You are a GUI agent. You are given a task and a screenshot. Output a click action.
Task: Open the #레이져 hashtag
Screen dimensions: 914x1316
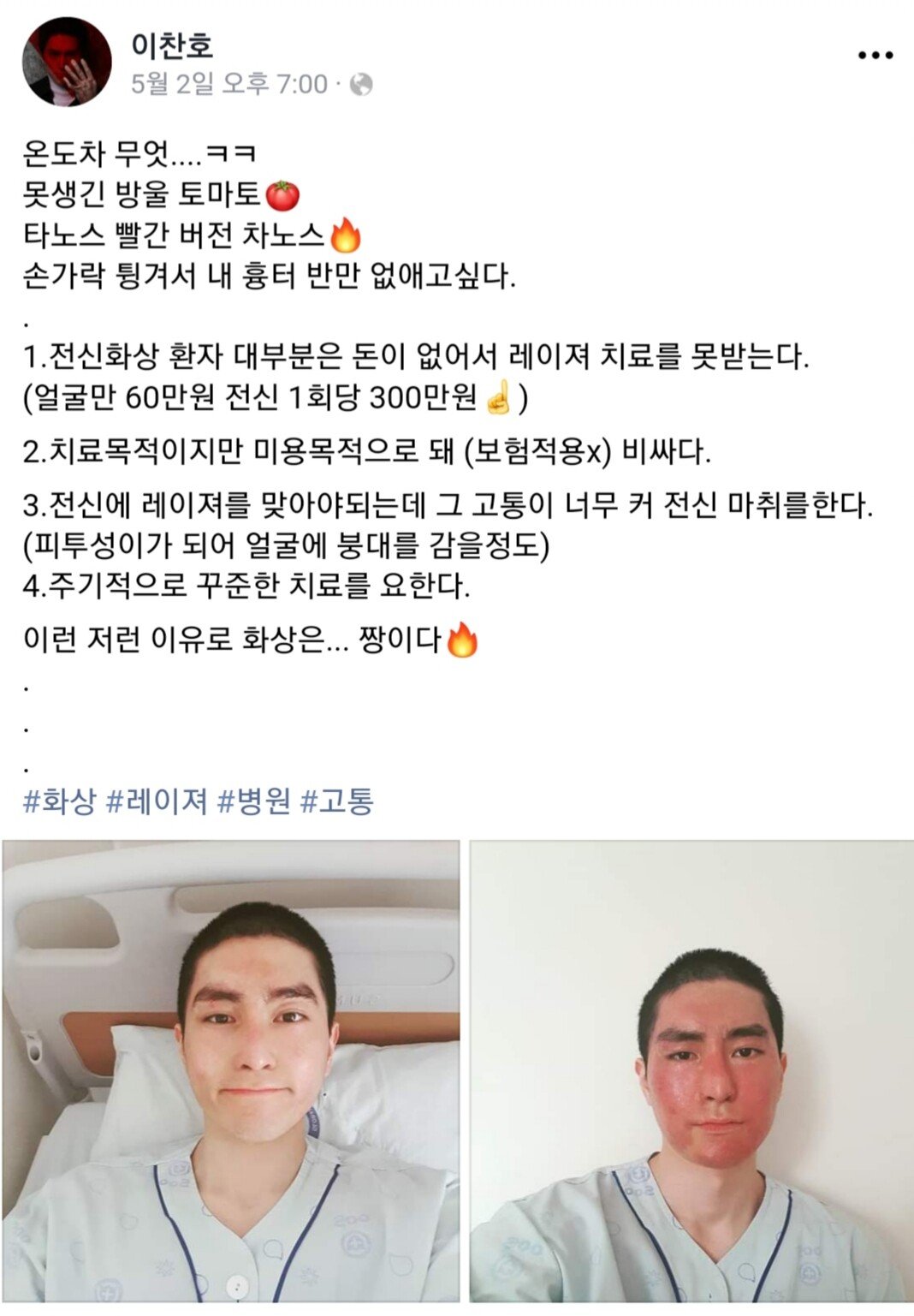[x=157, y=801]
